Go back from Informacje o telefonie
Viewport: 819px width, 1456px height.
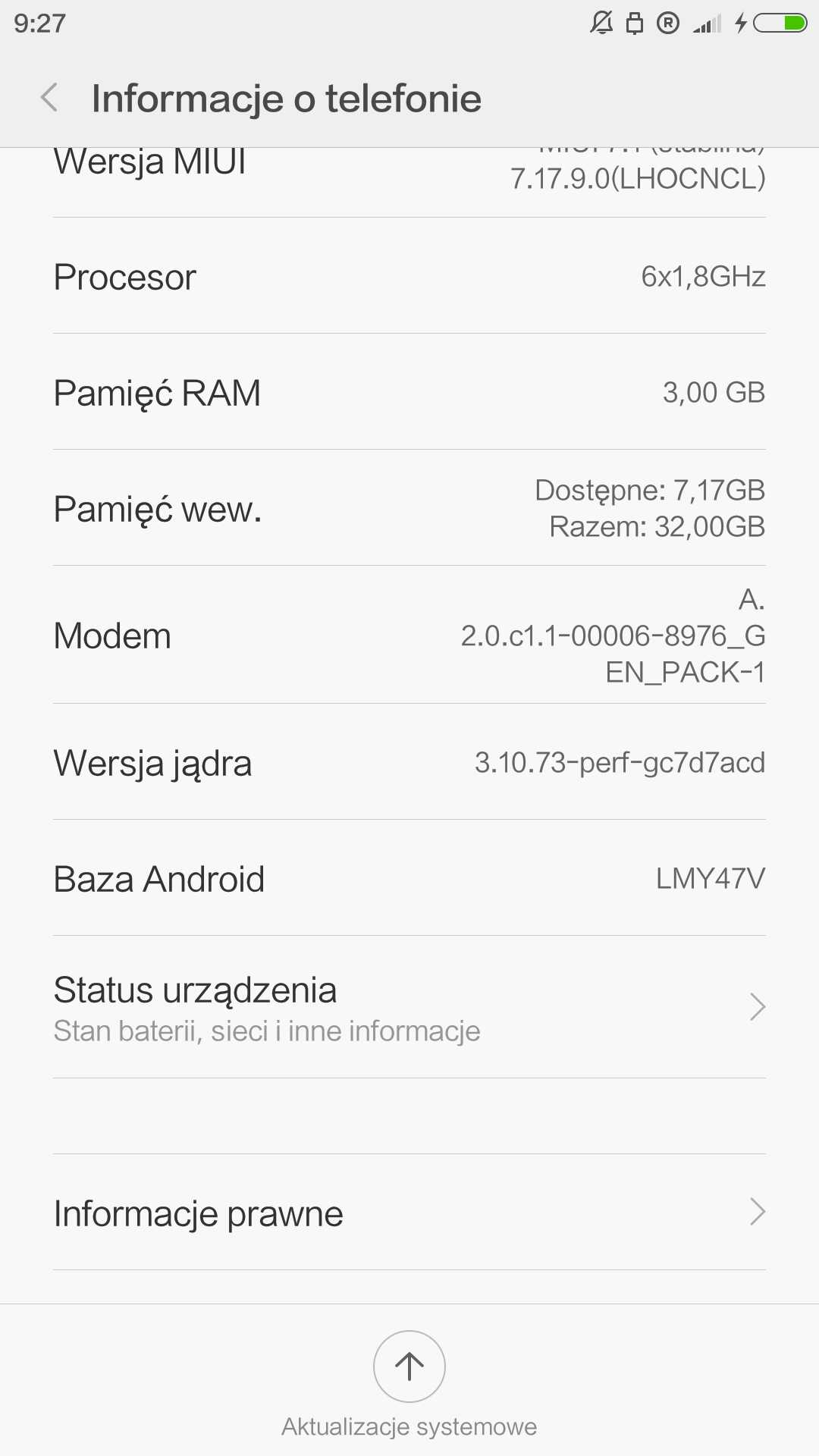(x=49, y=98)
